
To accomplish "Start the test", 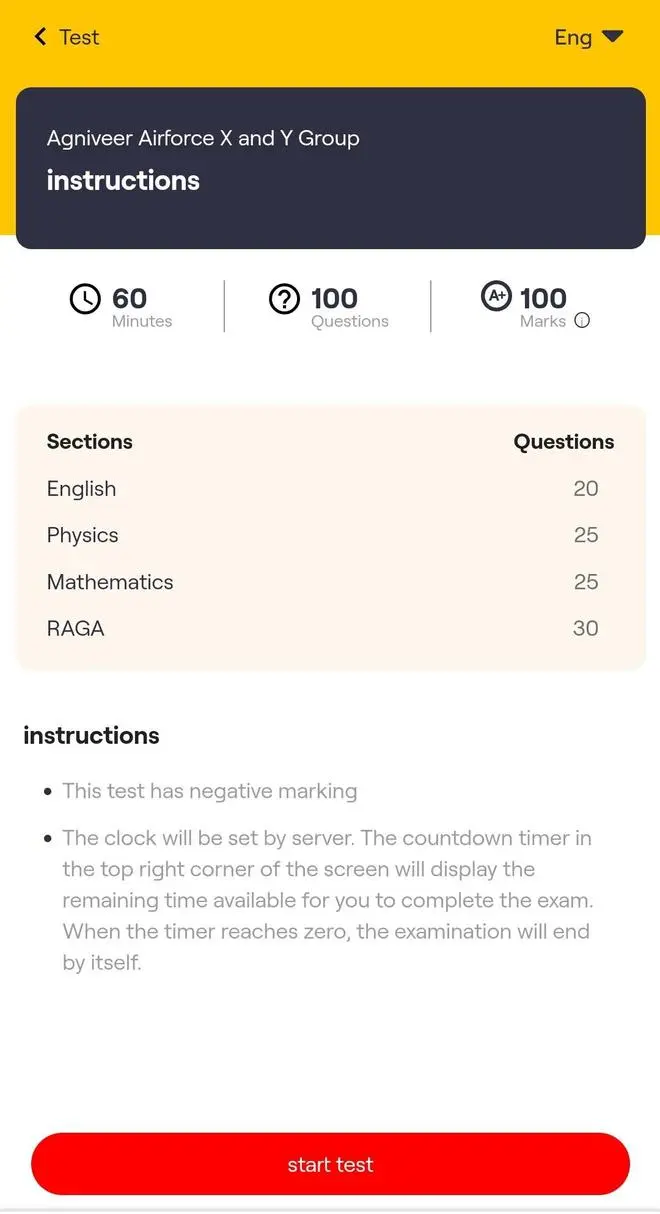I will pos(330,1164).
